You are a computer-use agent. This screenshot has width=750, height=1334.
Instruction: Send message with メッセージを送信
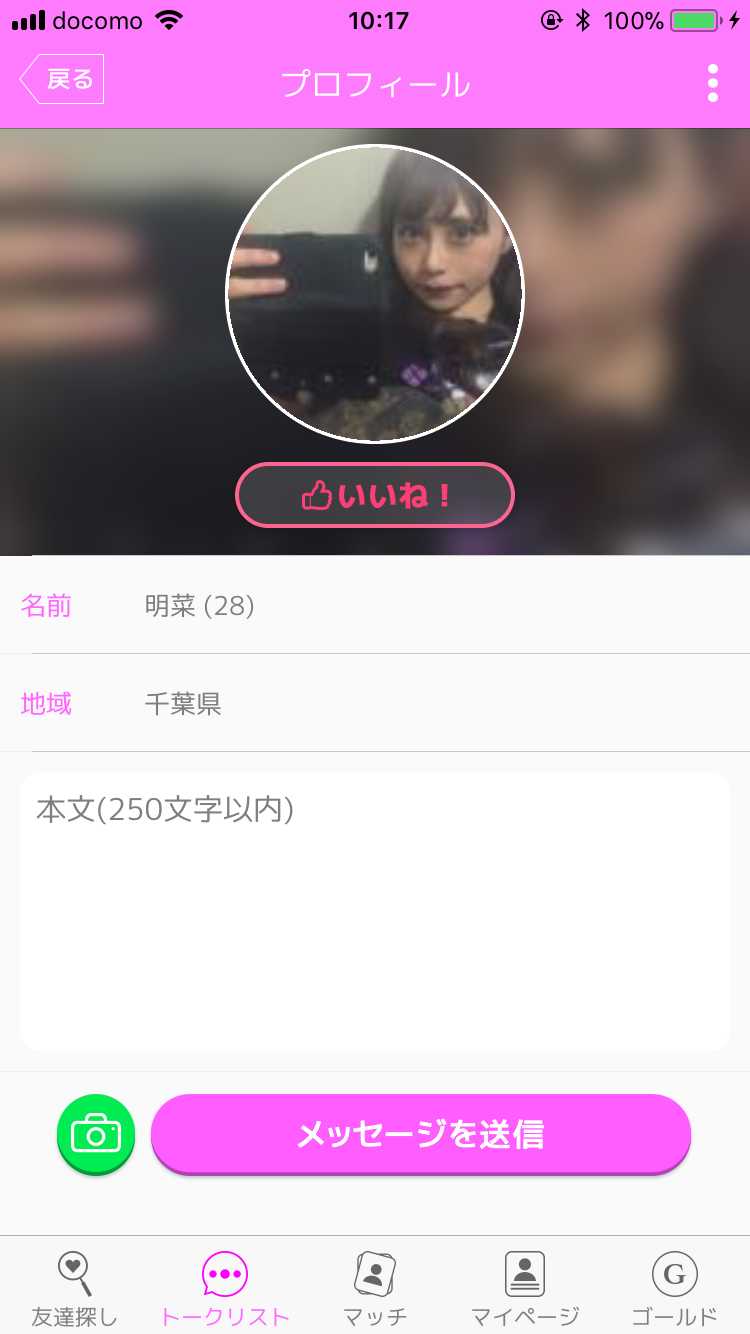coord(420,1134)
